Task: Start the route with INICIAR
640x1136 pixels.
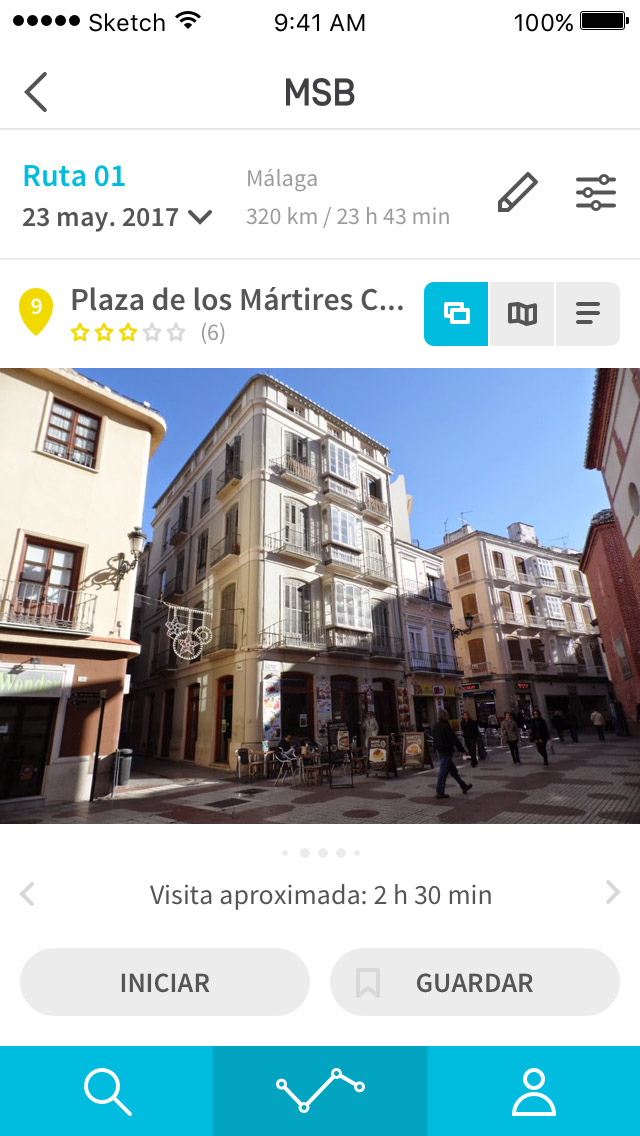Action: coord(165,983)
